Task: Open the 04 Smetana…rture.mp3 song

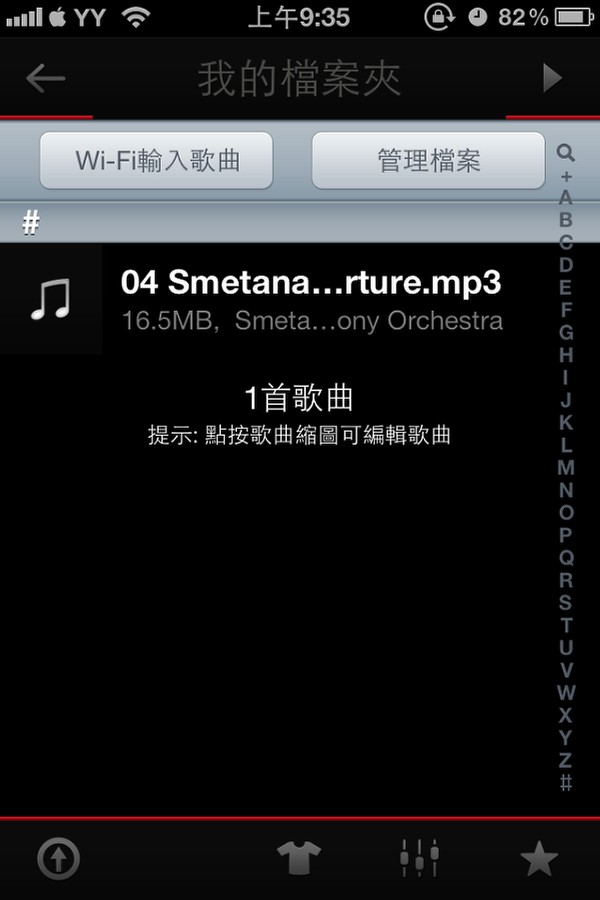Action: click(310, 297)
